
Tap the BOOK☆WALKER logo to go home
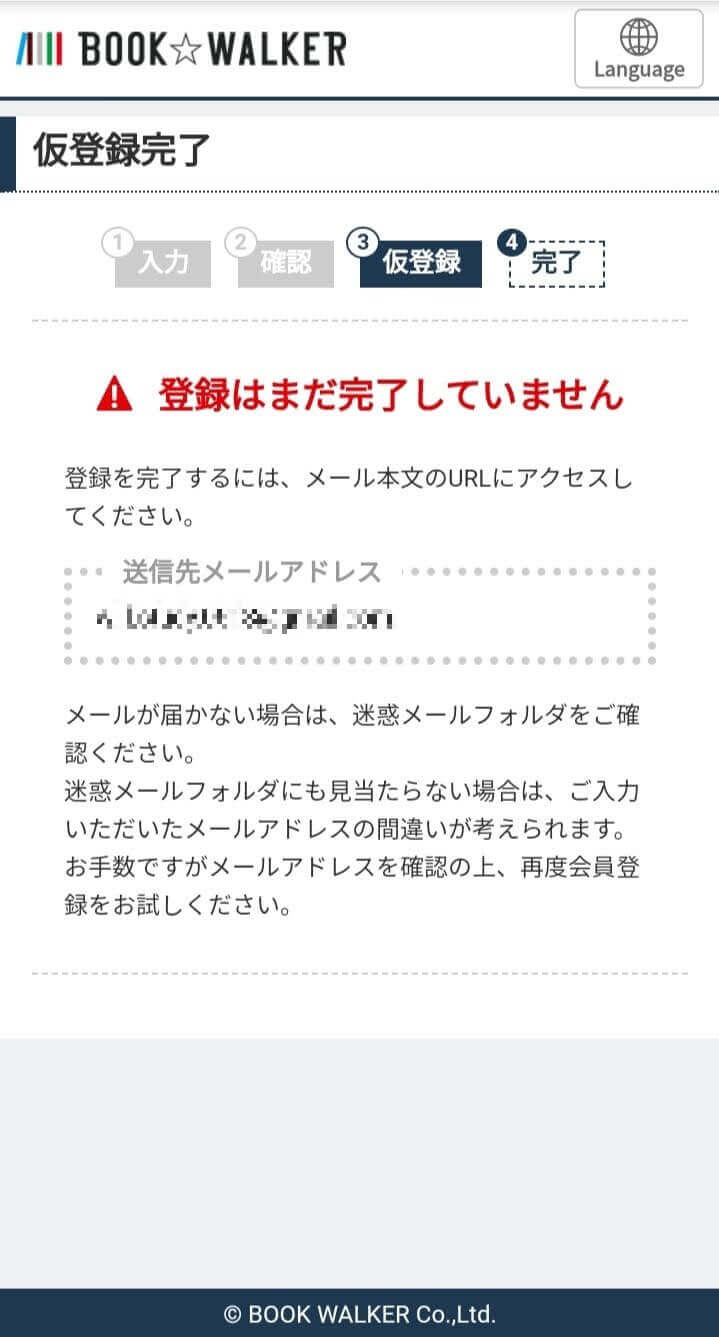point(181,48)
